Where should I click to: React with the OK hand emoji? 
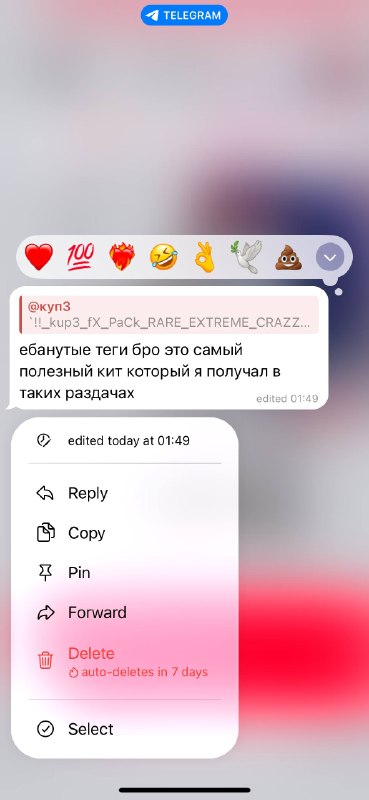click(205, 257)
